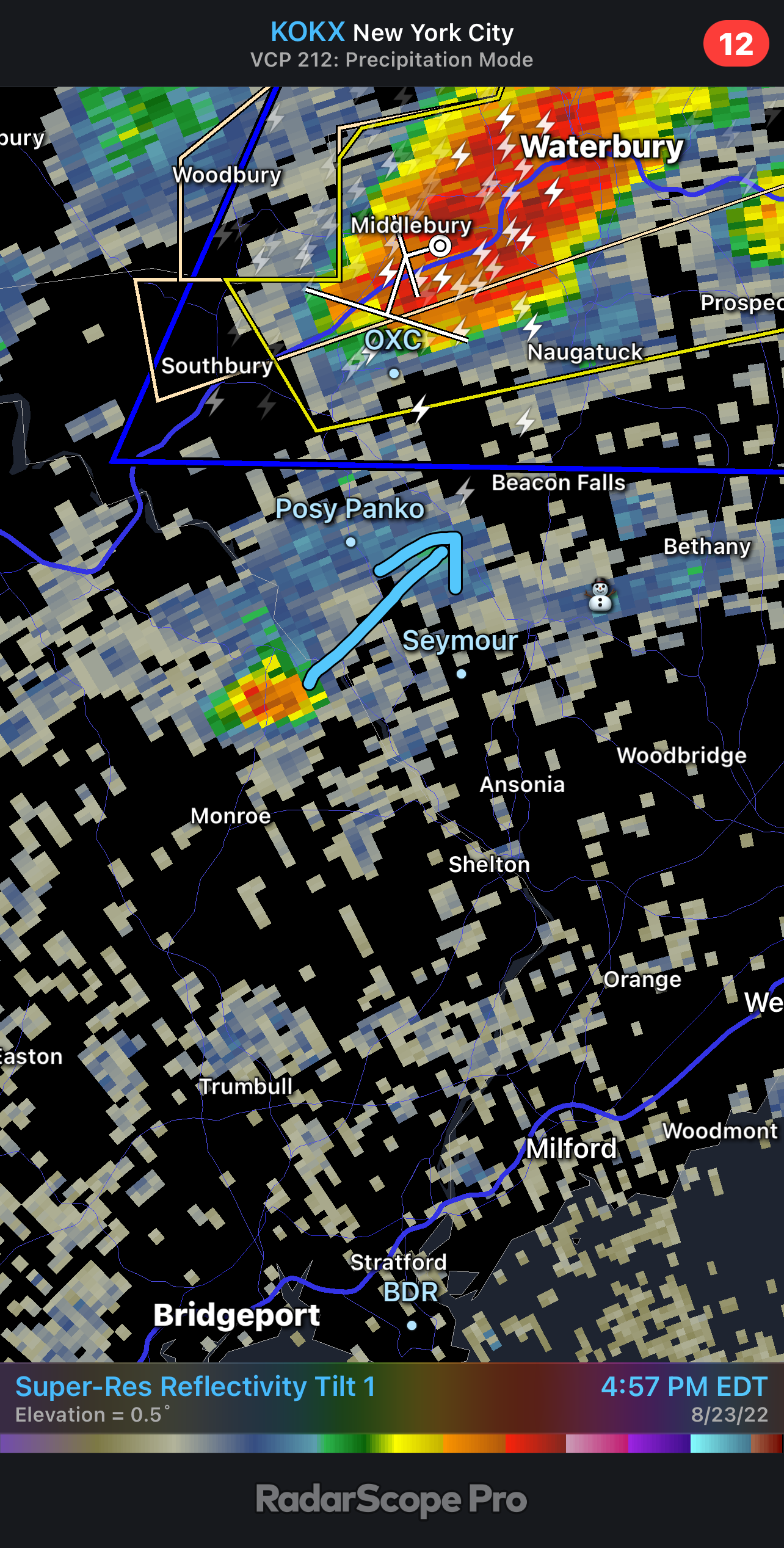Tap the BDR airport marker
Screen dimensions: 784x1548
412,1325
